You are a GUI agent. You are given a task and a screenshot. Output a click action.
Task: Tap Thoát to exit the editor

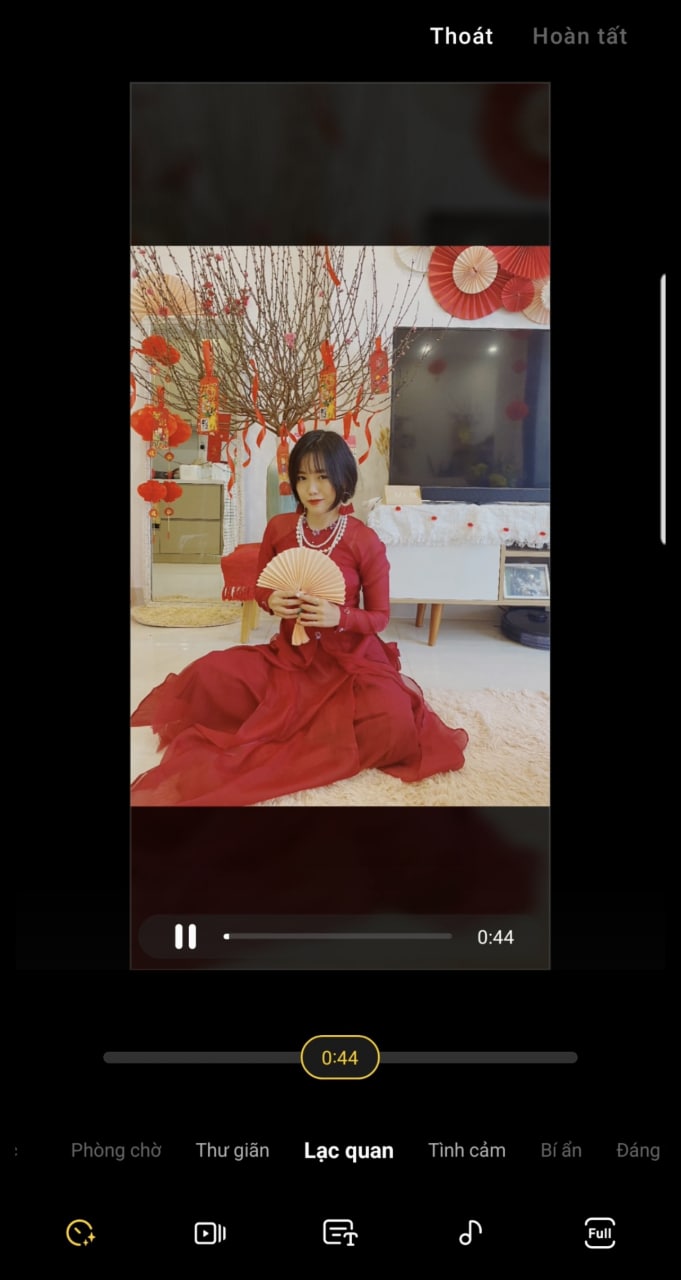point(461,36)
